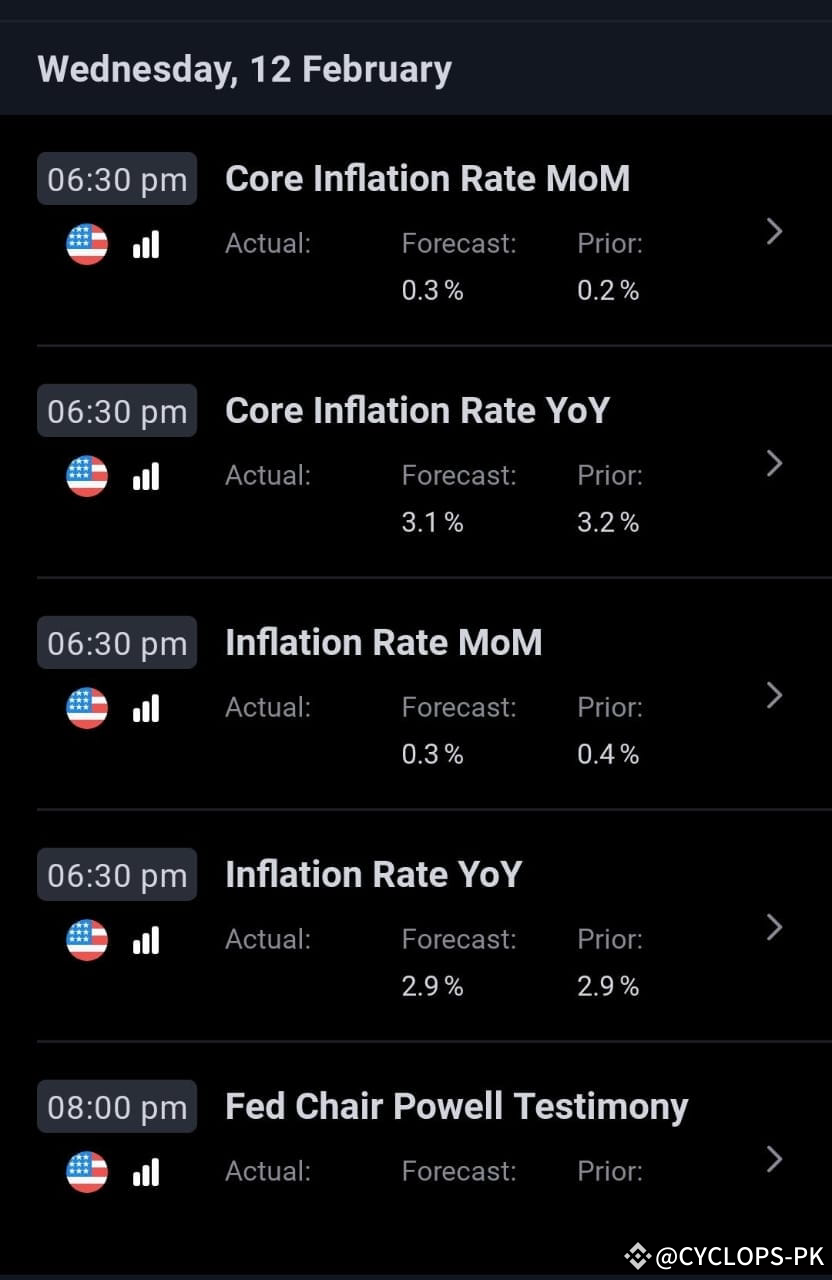832x1280 pixels.
Task: Click the 06:30 pm time badge on Core Inflation Rate MoM
Action: 116,178
